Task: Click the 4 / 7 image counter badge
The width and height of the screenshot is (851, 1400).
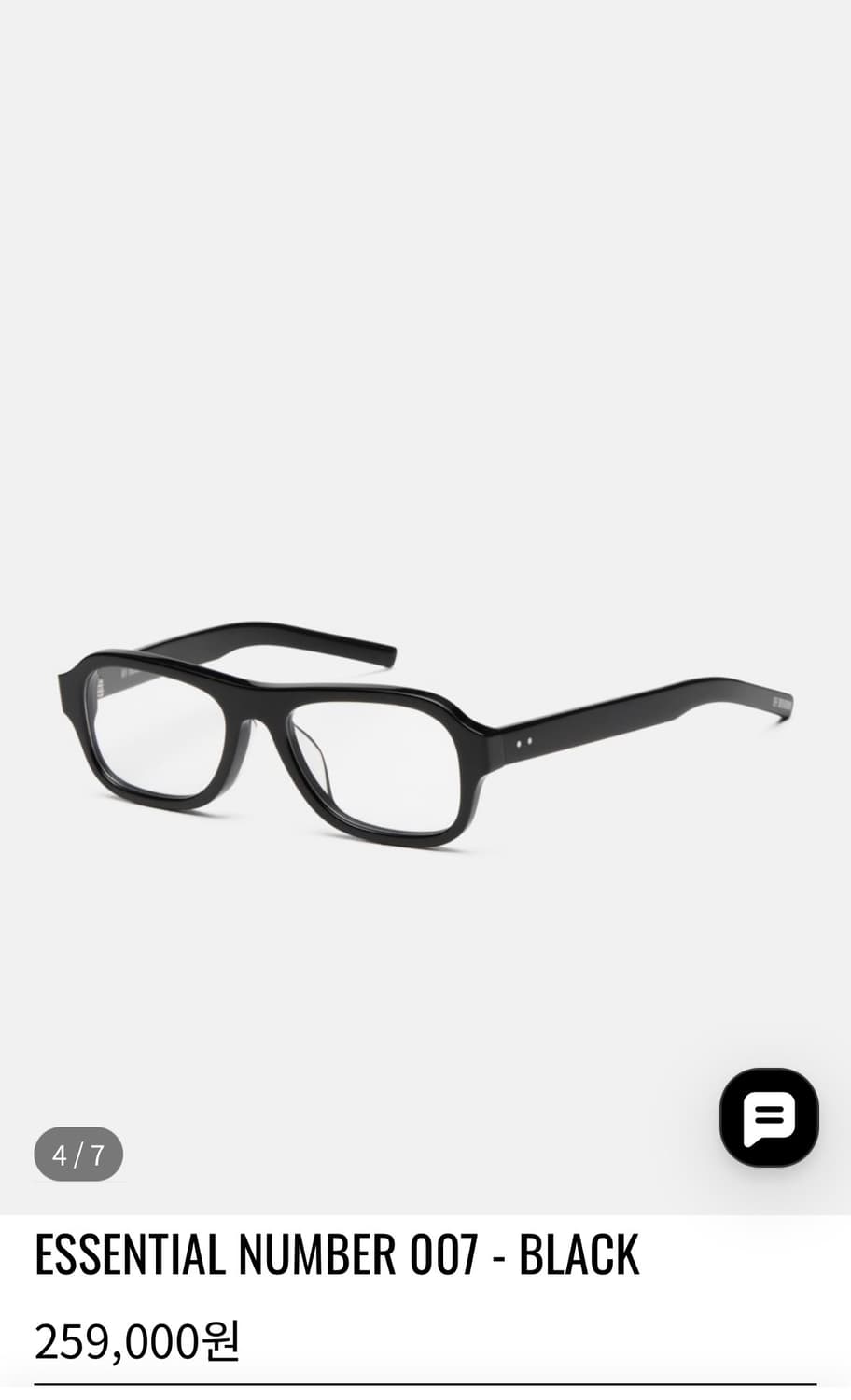Action: click(77, 1155)
